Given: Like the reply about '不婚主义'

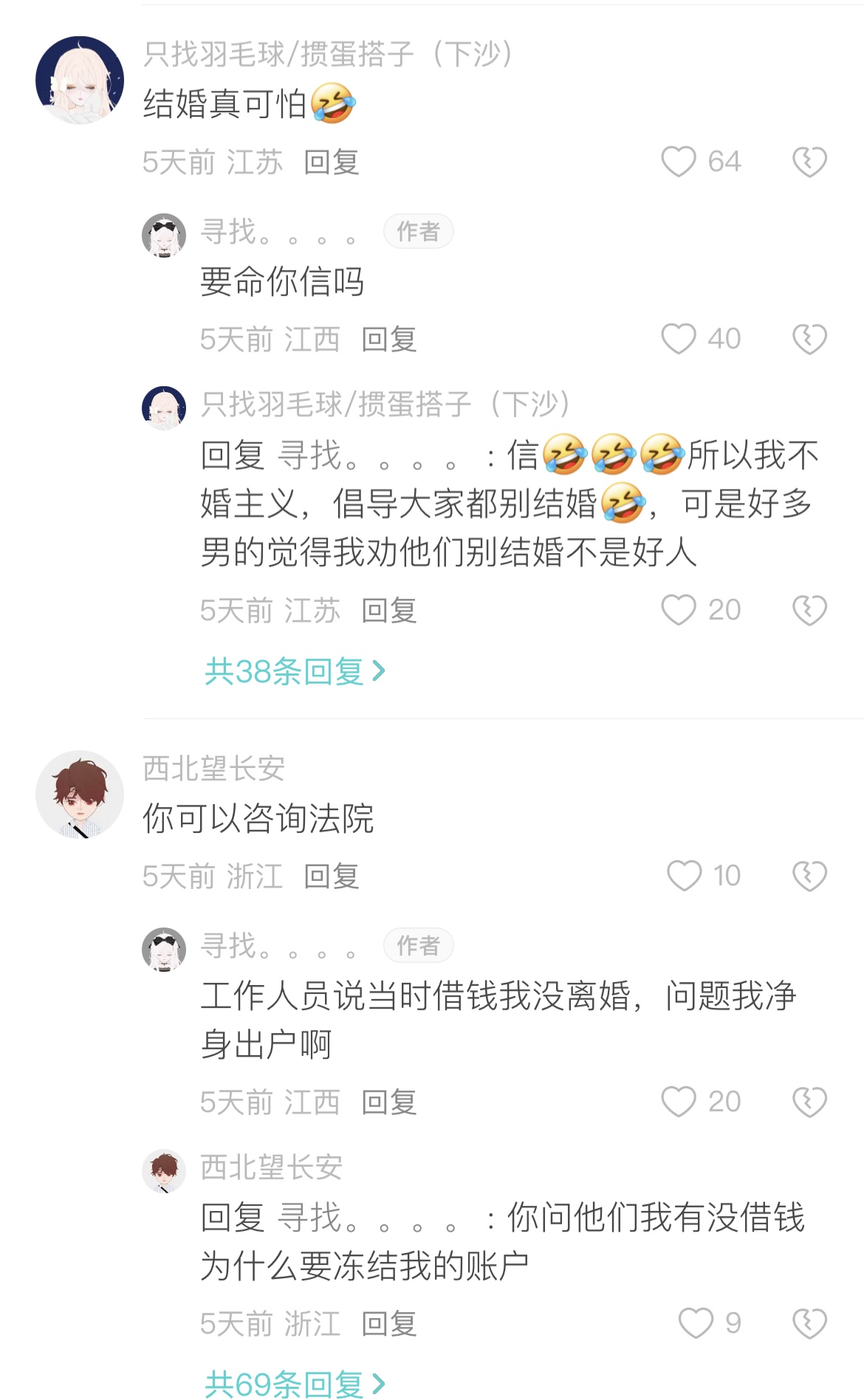Looking at the screenshot, I should click(x=679, y=610).
